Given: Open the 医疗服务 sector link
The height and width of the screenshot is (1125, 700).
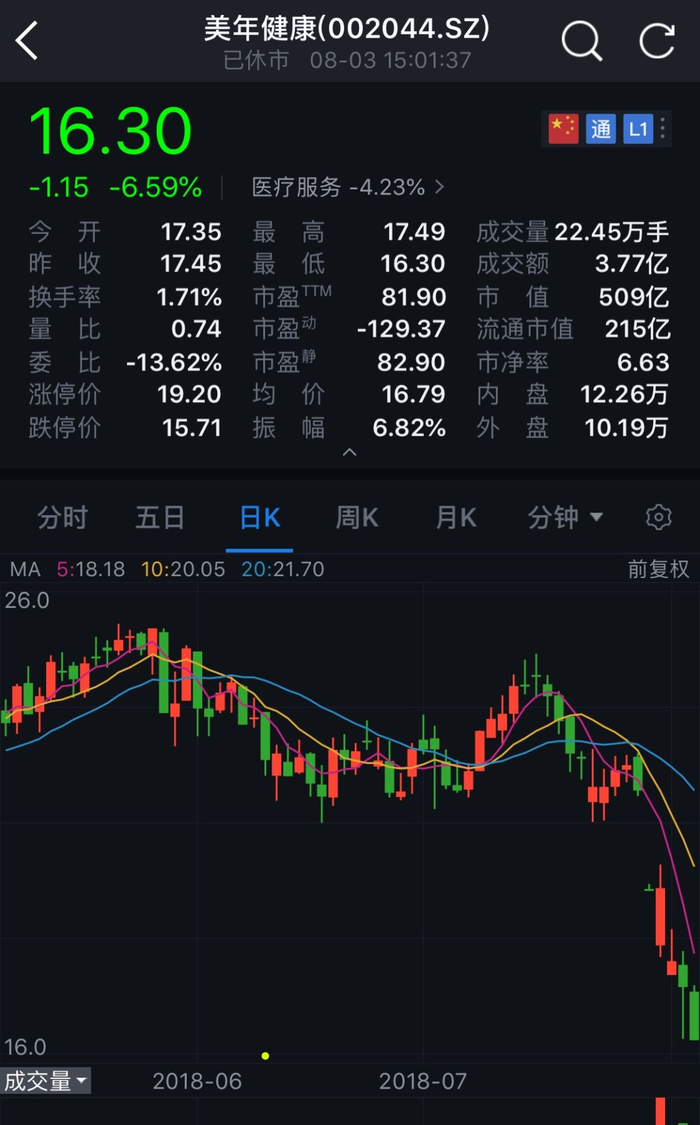Looking at the screenshot, I should 347,187.
